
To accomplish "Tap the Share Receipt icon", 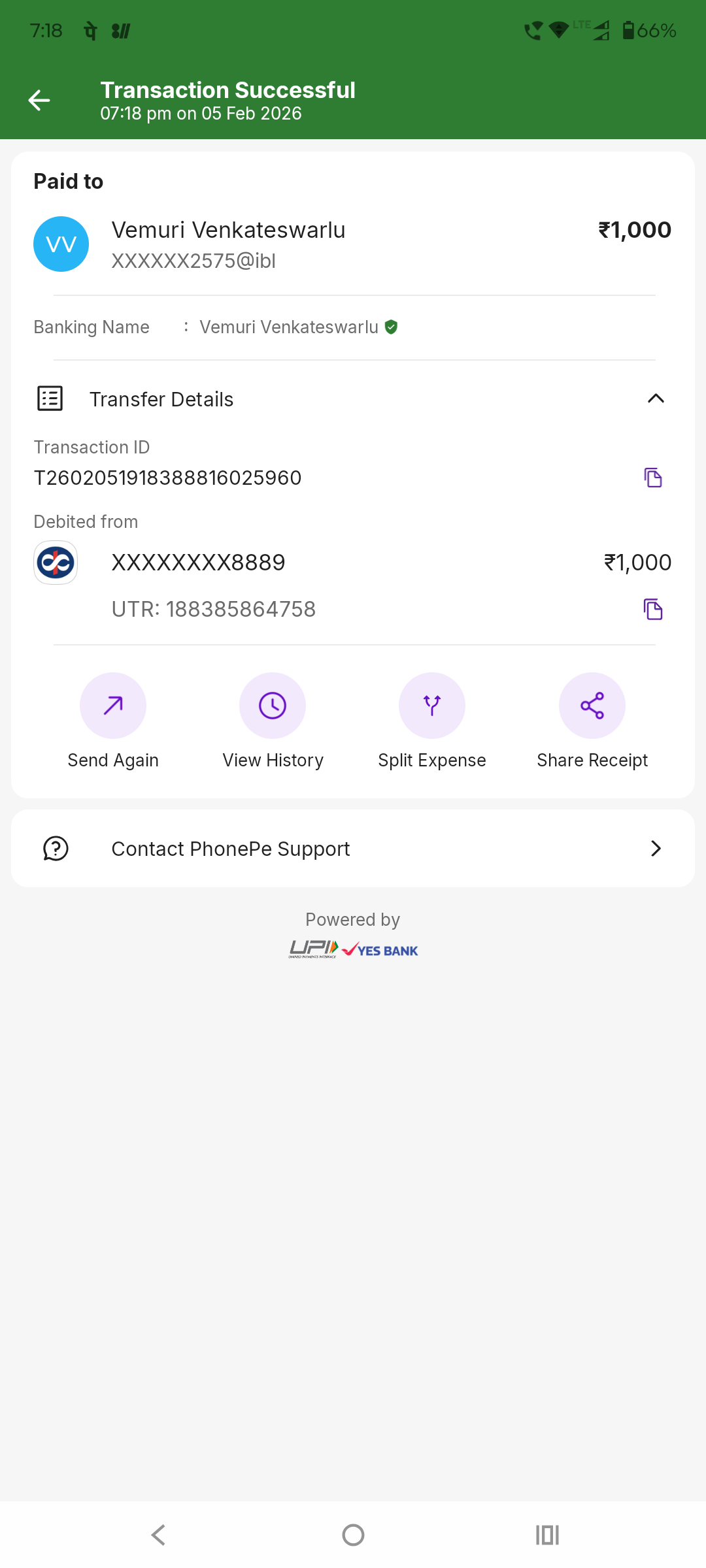I will (x=592, y=706).
